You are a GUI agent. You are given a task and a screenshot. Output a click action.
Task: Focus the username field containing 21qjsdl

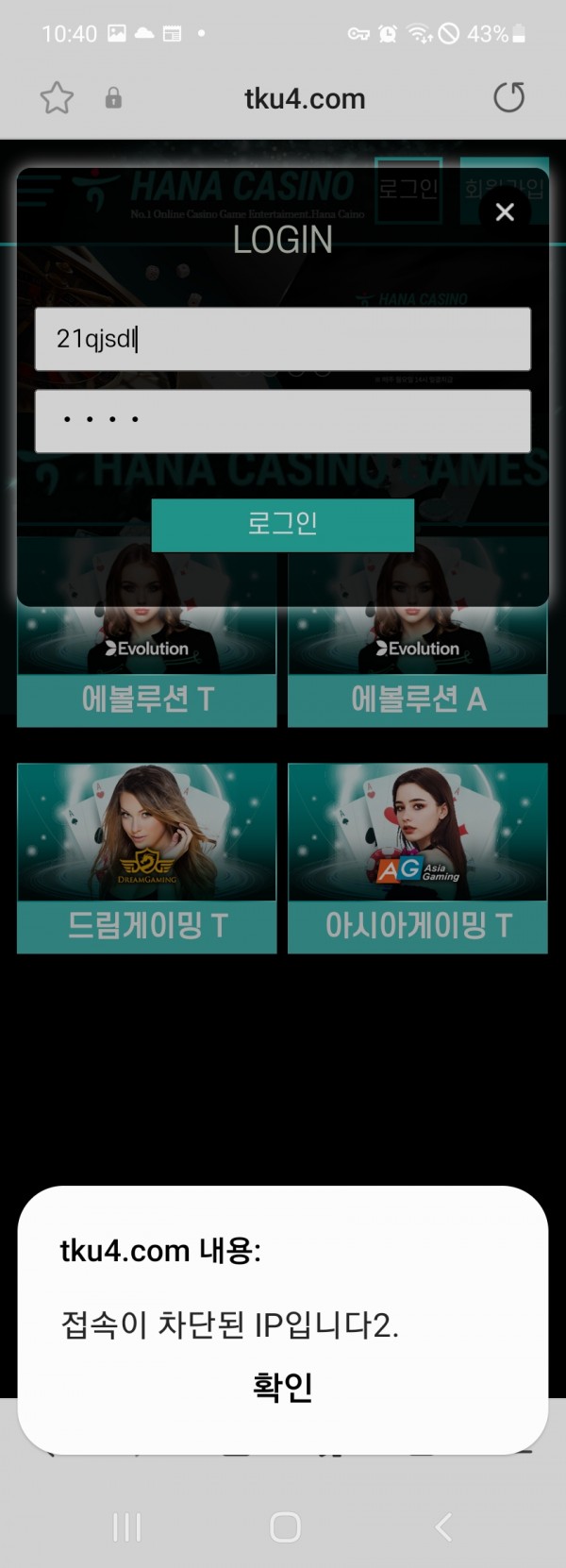282,339
